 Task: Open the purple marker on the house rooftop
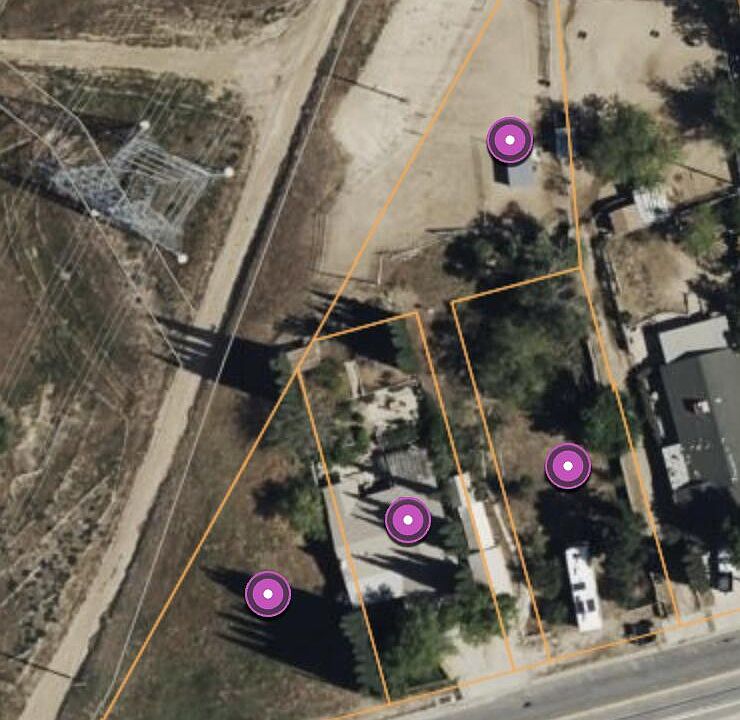pyautogui.click(x=407, y=520)
